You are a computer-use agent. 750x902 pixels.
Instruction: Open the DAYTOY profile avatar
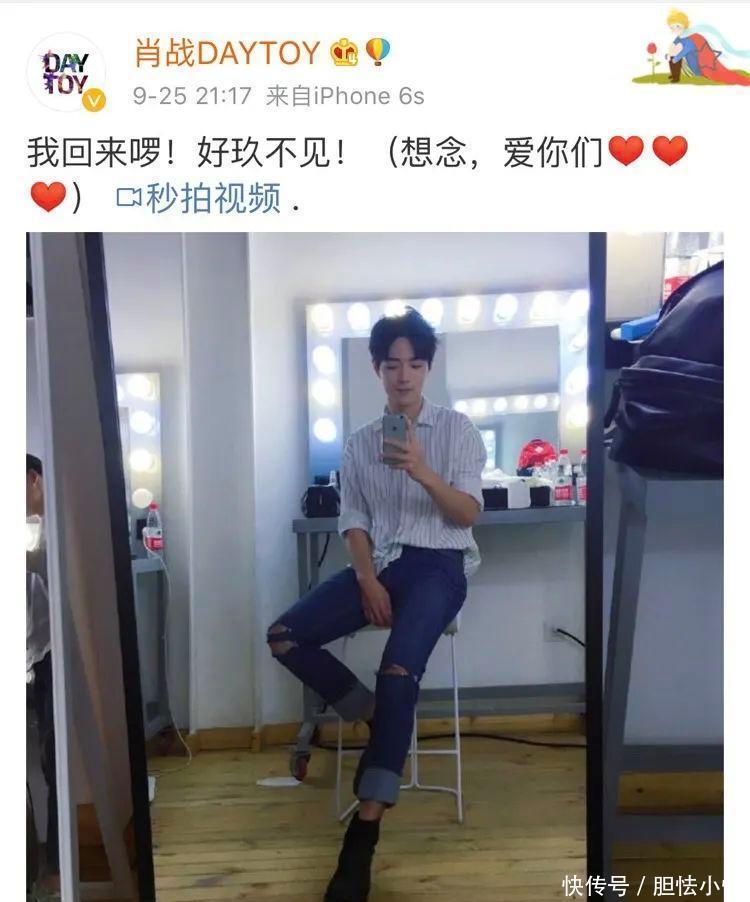[66, 72]
